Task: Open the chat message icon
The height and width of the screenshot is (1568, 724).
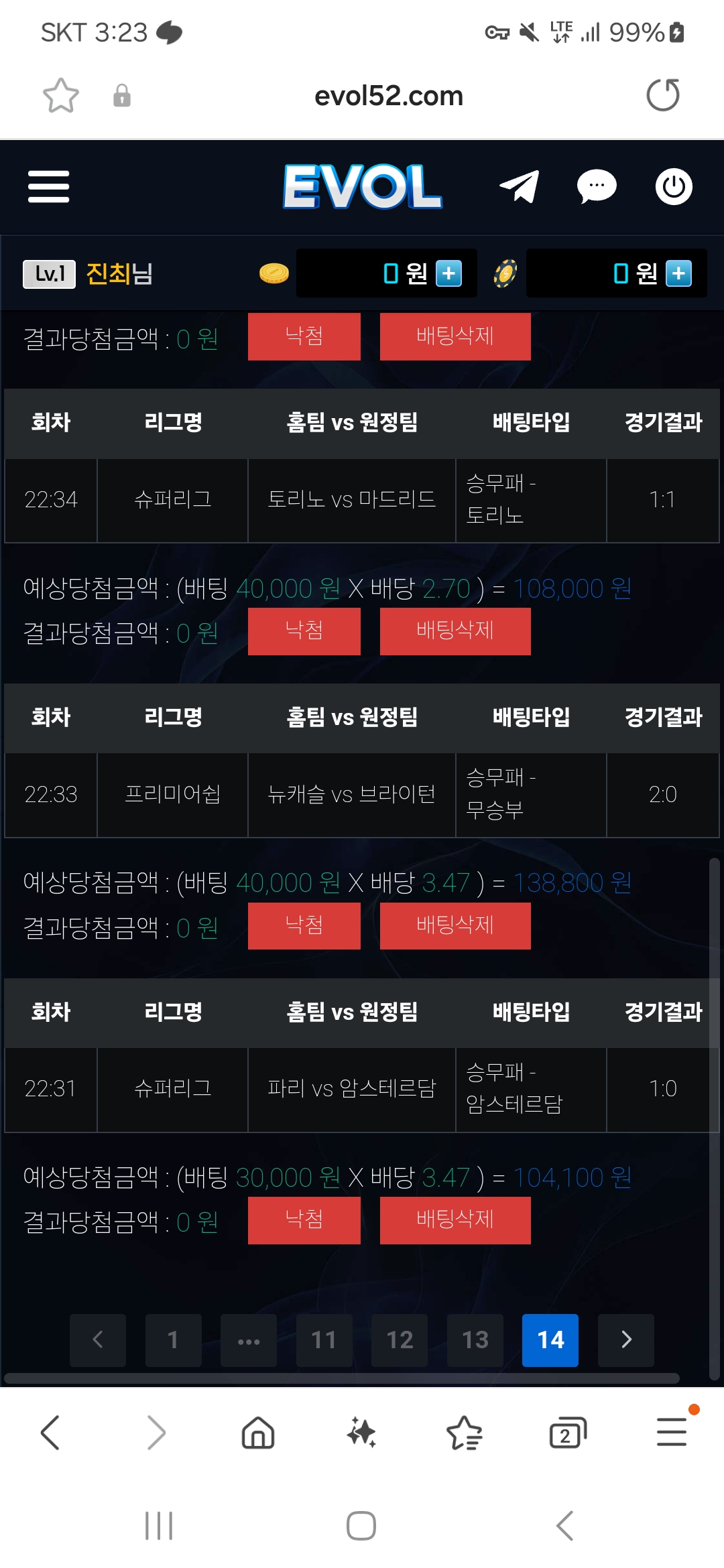Action: pos(597,186)
